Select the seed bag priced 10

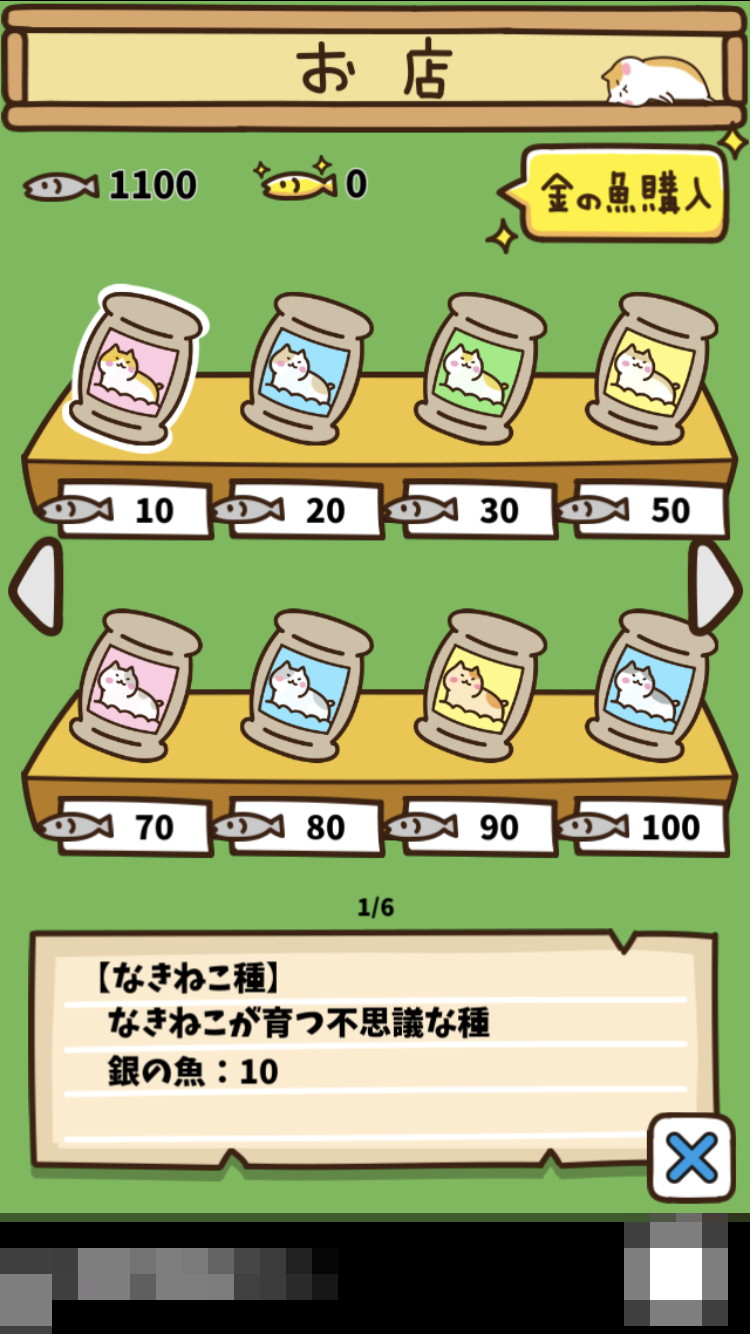[x=134, y=369]
